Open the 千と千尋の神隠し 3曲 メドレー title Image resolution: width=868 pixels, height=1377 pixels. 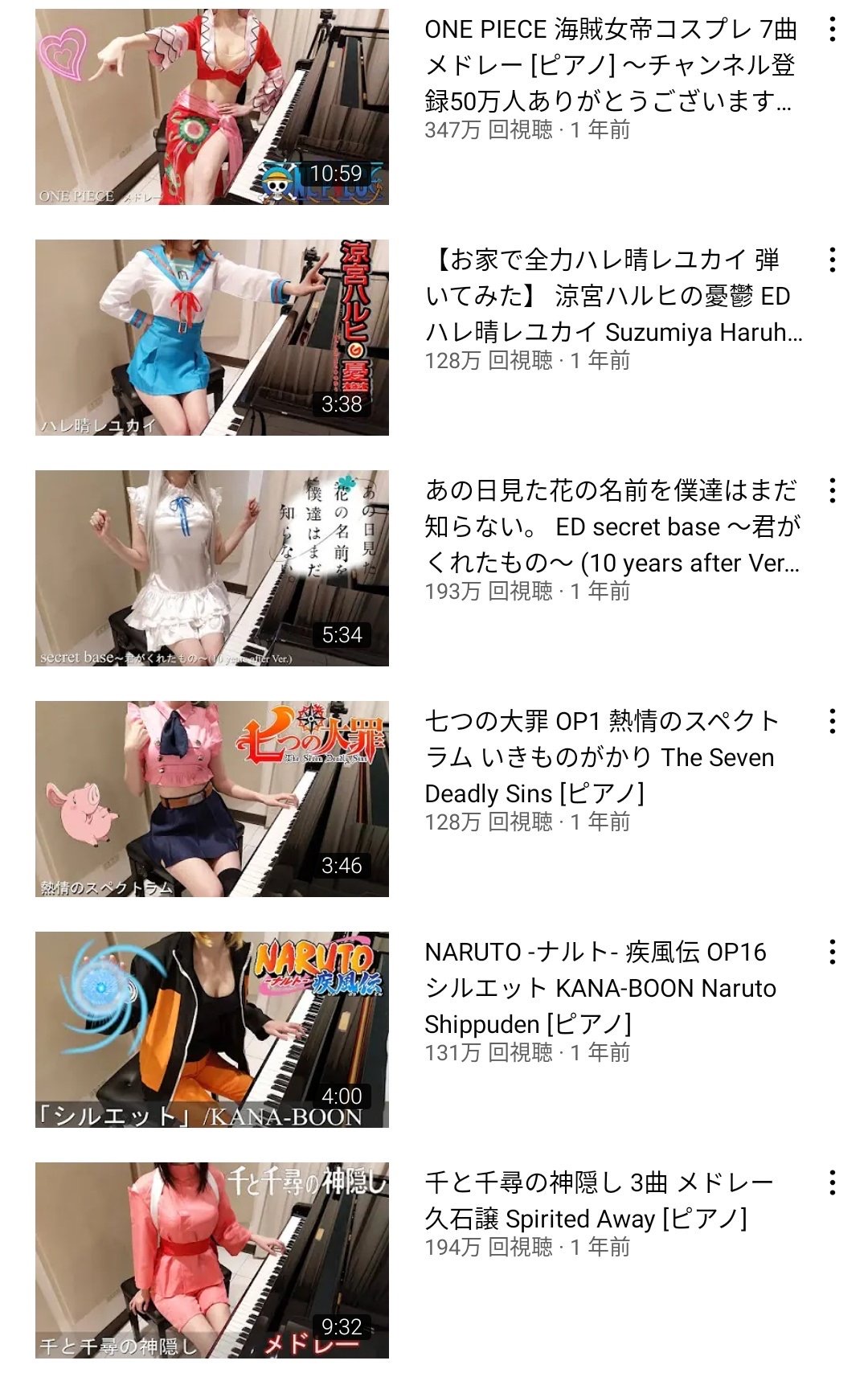pyautogui.click(x=598, y=1200)
